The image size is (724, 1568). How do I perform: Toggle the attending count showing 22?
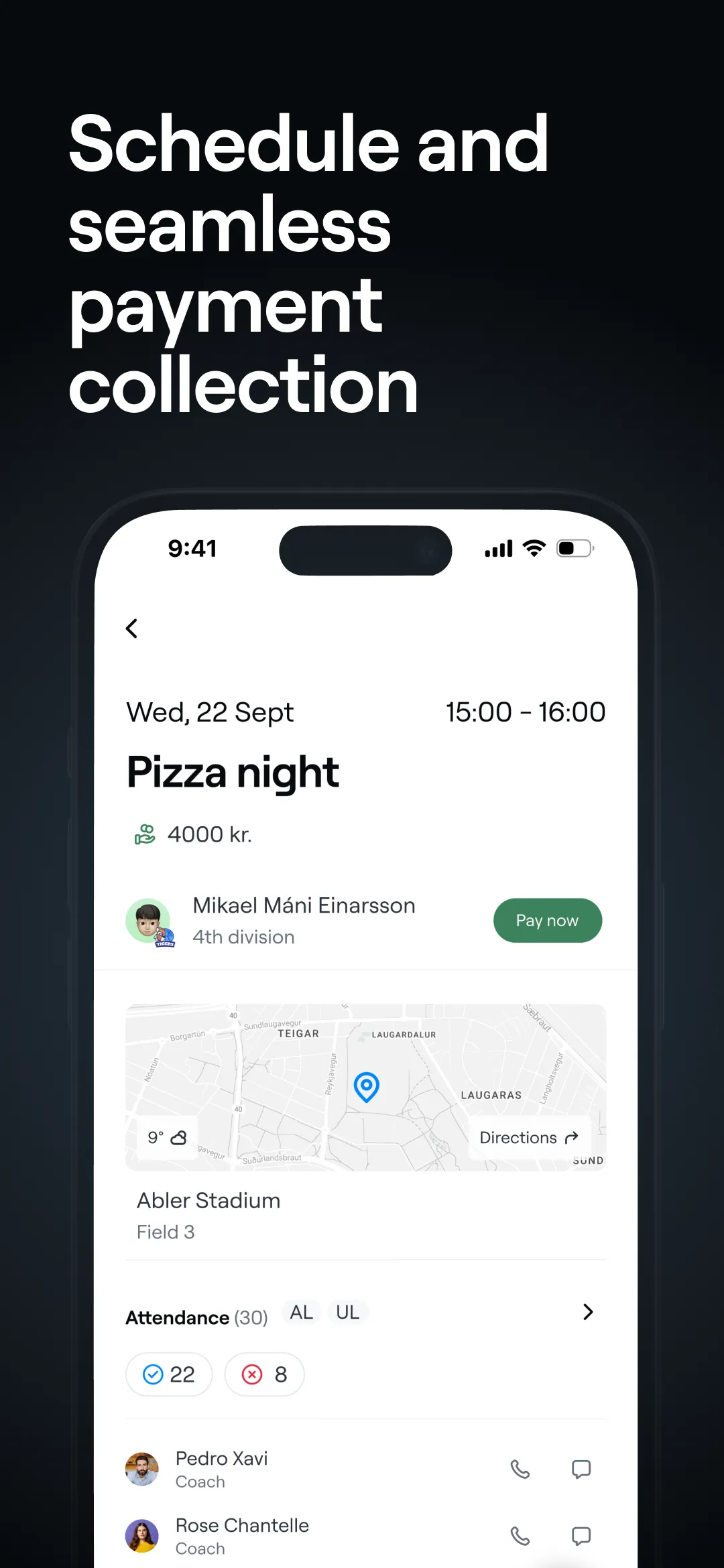tap(169, 1374)
